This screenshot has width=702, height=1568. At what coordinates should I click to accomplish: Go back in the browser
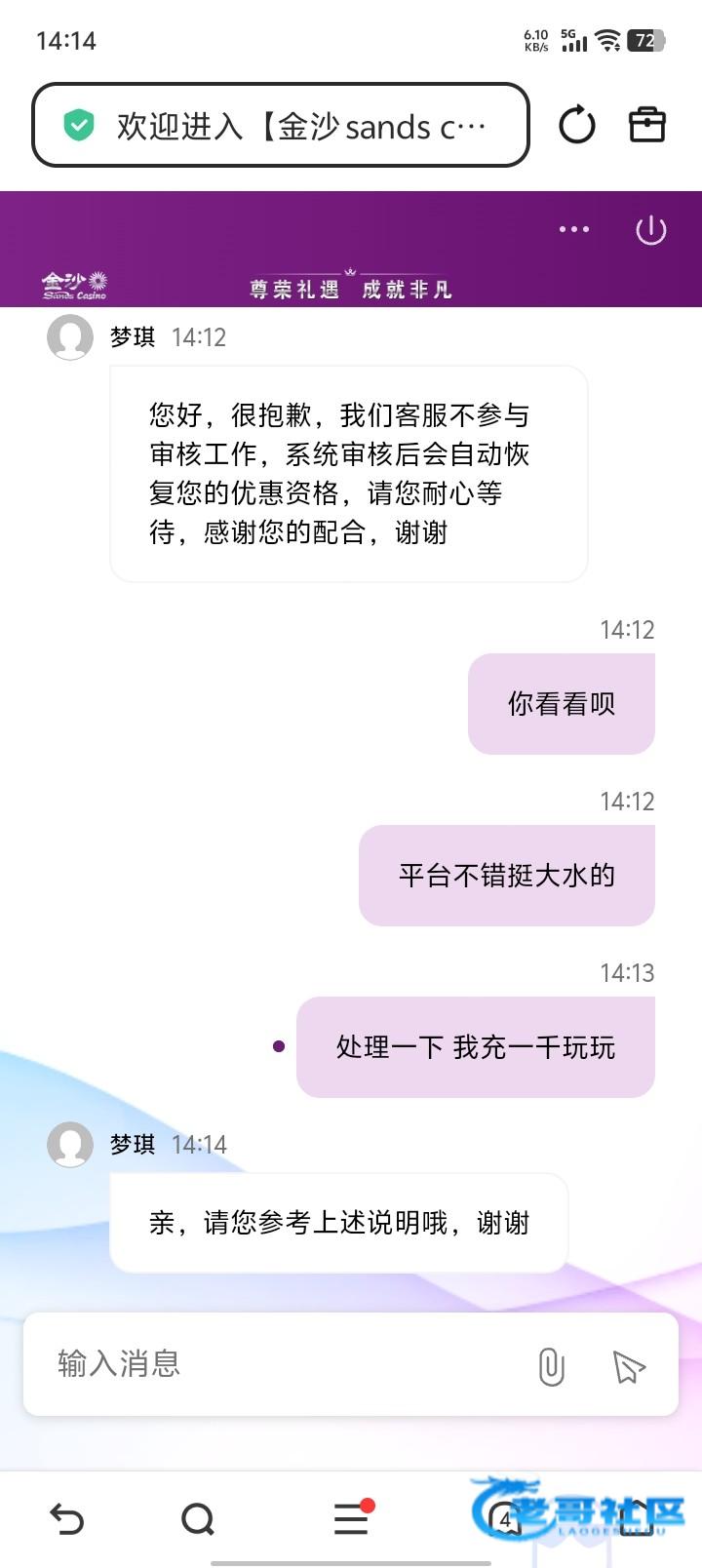(x=66, y=1518)
